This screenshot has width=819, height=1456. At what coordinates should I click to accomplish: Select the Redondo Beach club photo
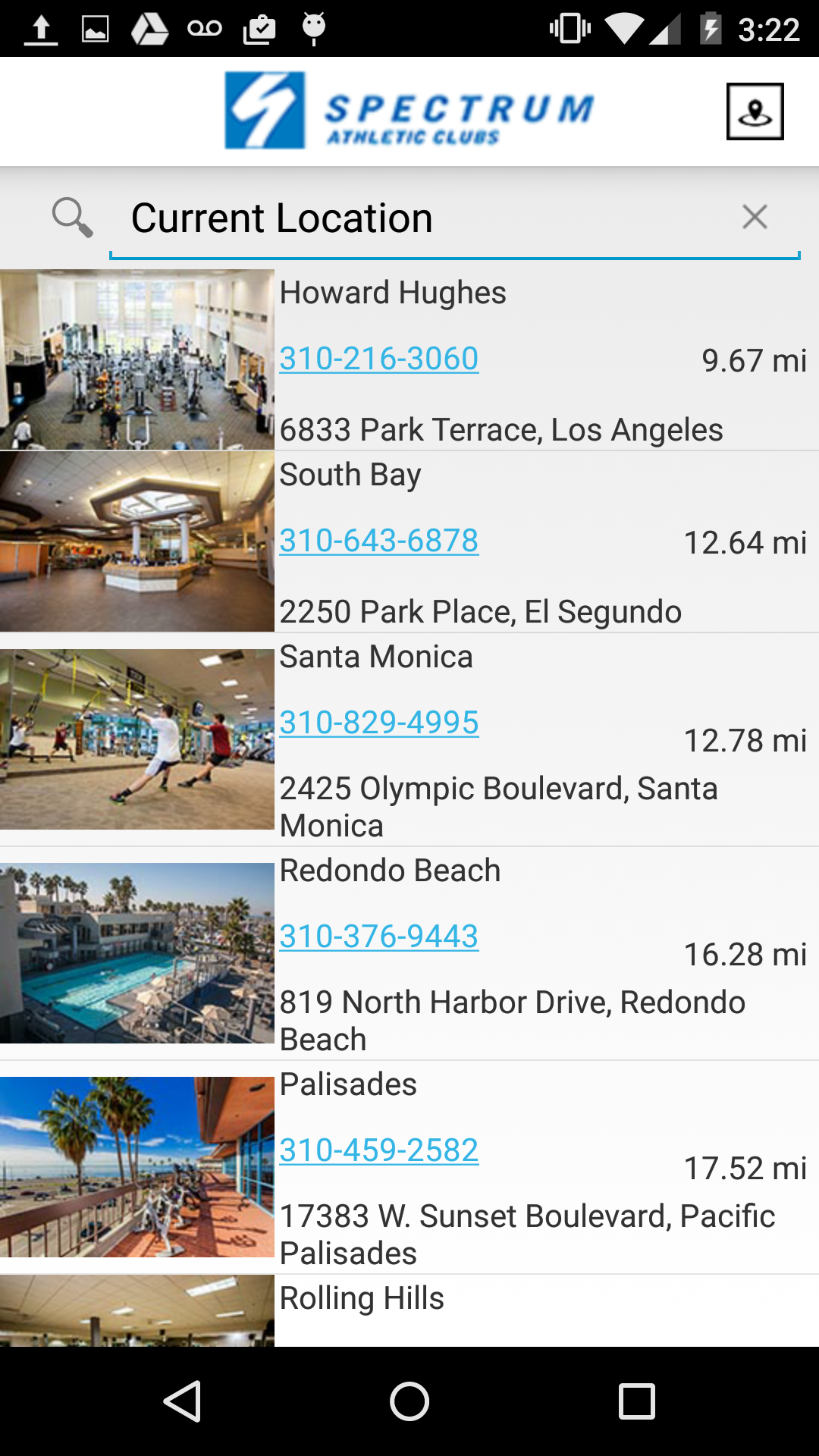tap(136, 952)
